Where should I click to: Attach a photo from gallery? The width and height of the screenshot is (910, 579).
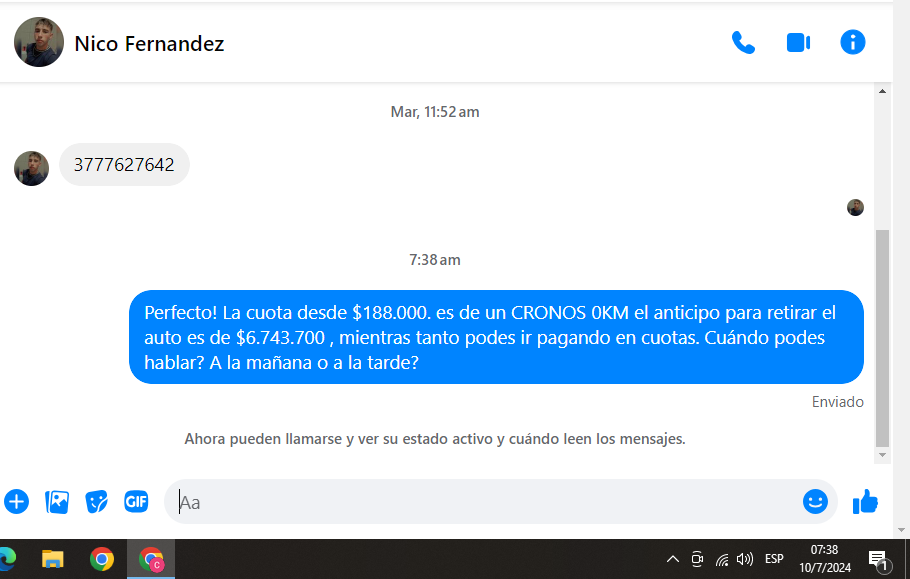click(57, 502)
